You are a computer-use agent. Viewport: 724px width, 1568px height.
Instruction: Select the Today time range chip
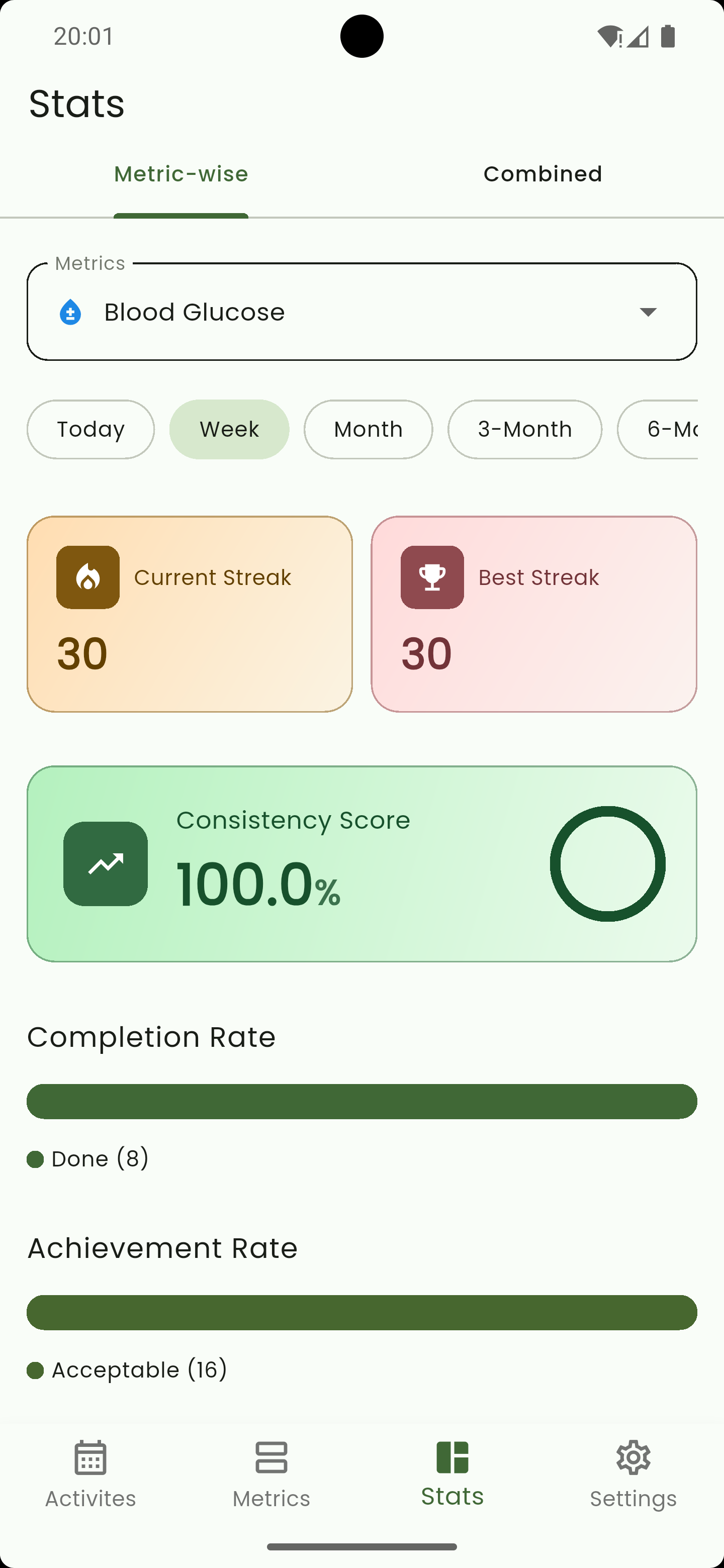90,430
